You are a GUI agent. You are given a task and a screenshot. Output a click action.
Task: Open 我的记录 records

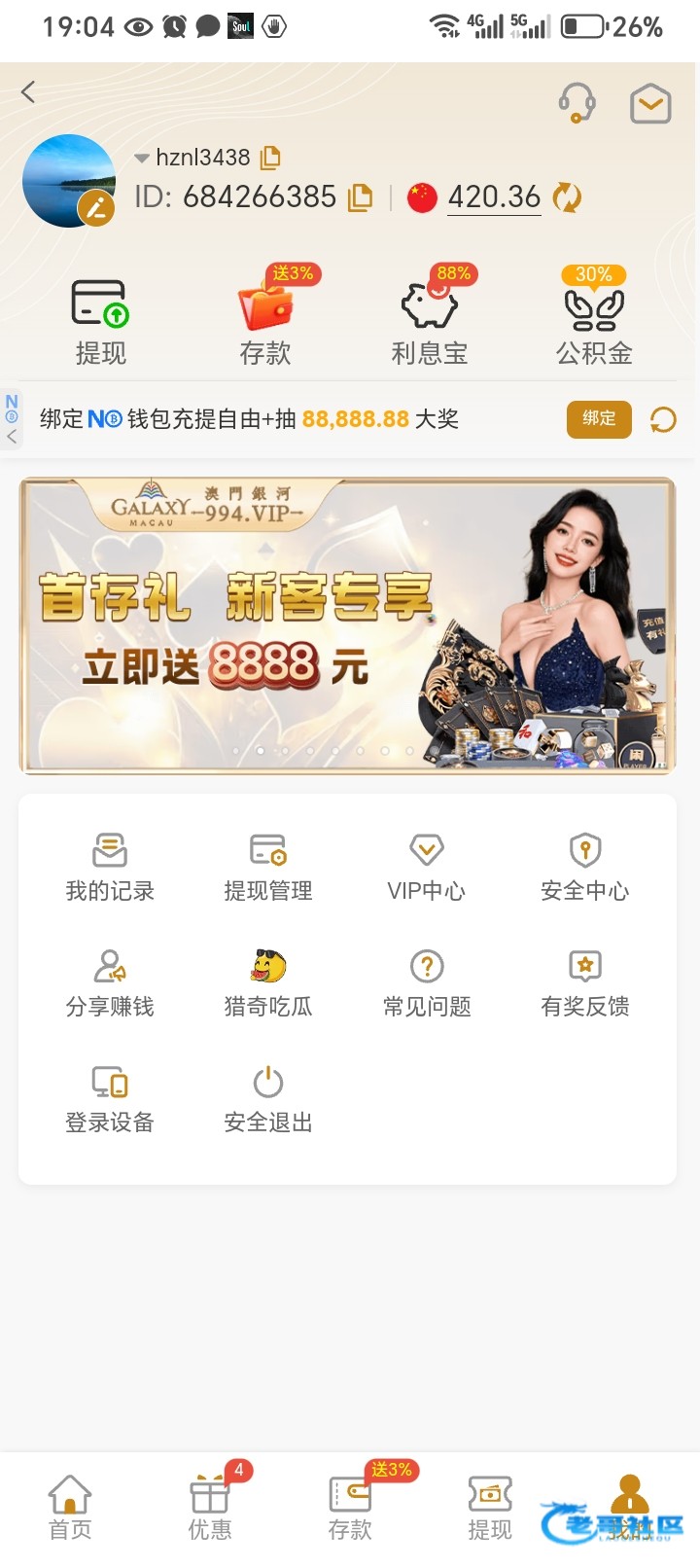pos(110,868)
